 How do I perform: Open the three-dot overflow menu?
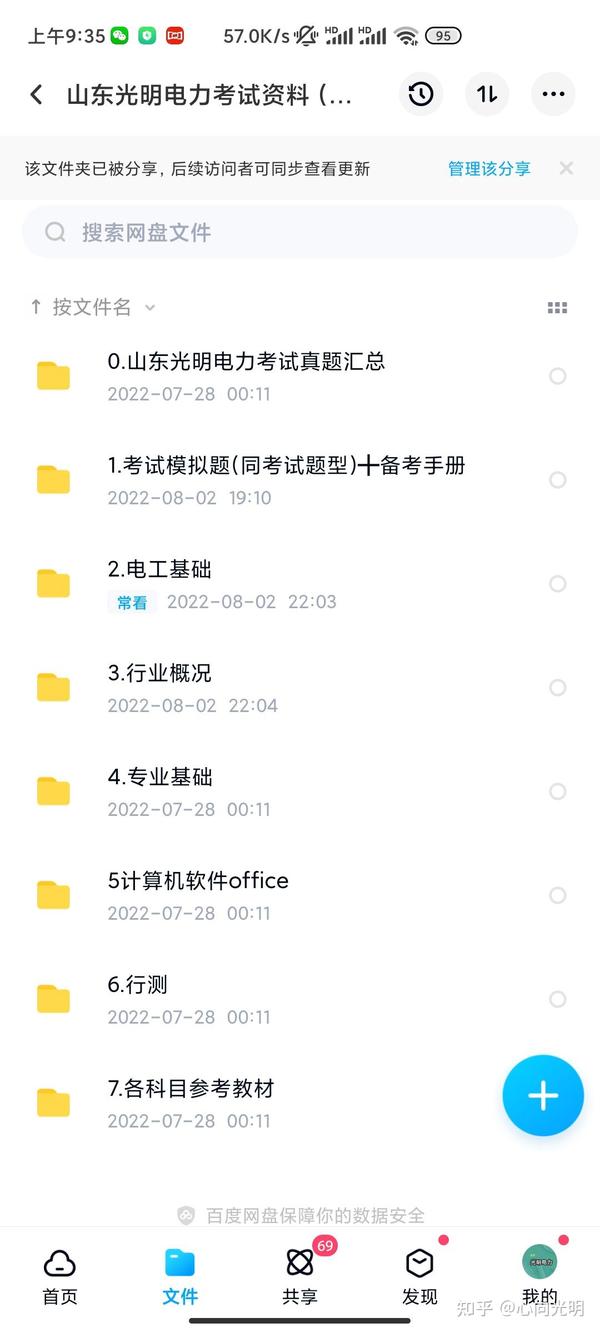pyautogui.click(x=553, y=95)
